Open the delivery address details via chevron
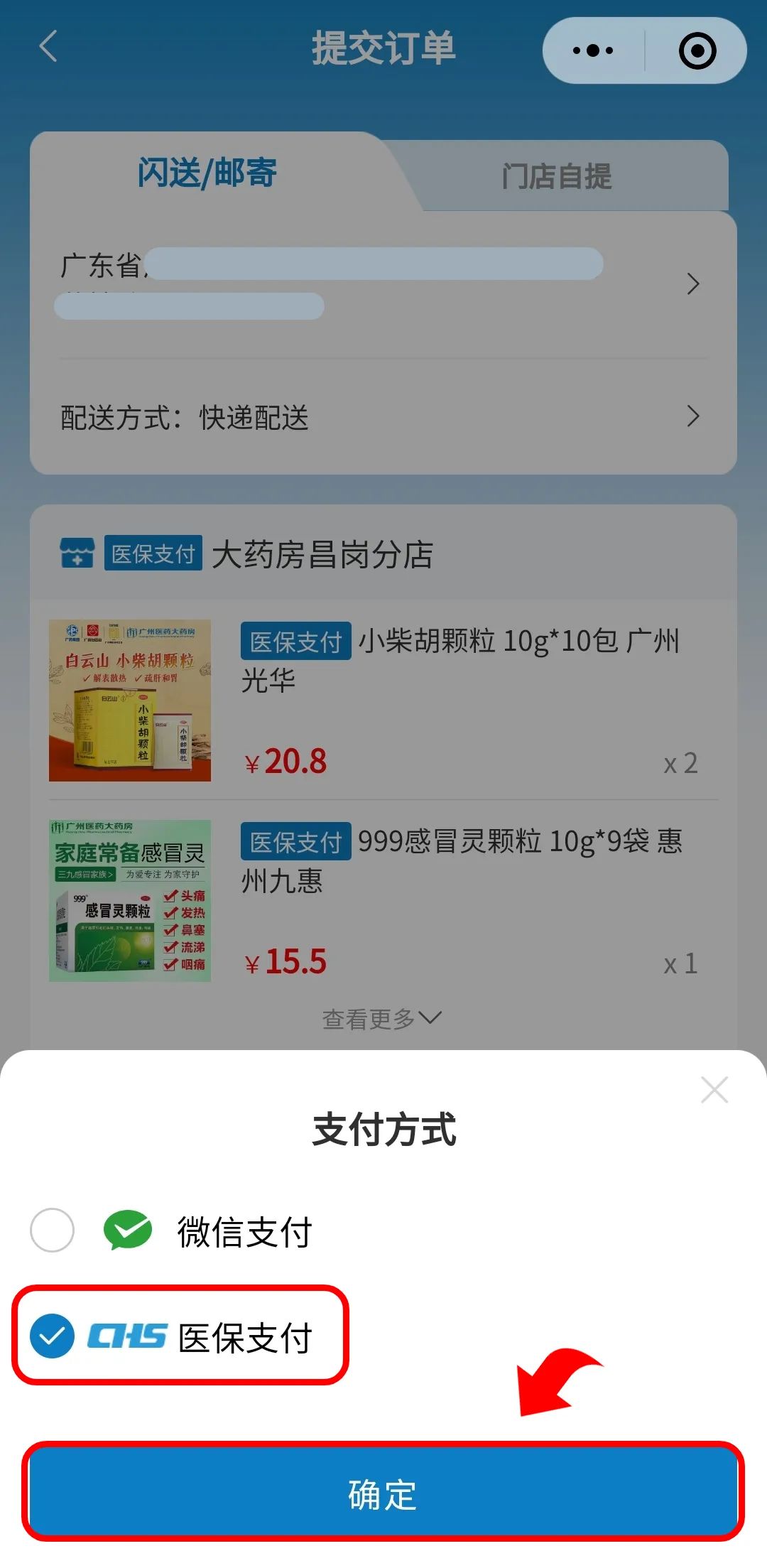Screen dimensions: 767x1568 pos(694,284)
